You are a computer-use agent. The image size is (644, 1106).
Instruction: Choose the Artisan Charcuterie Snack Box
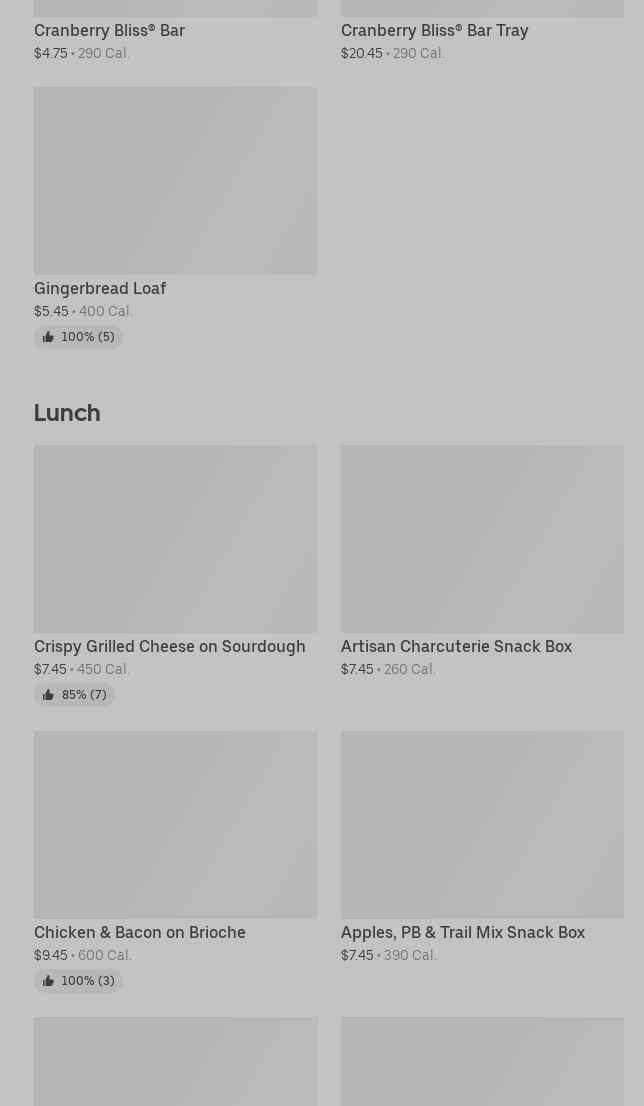coord(481,540)
